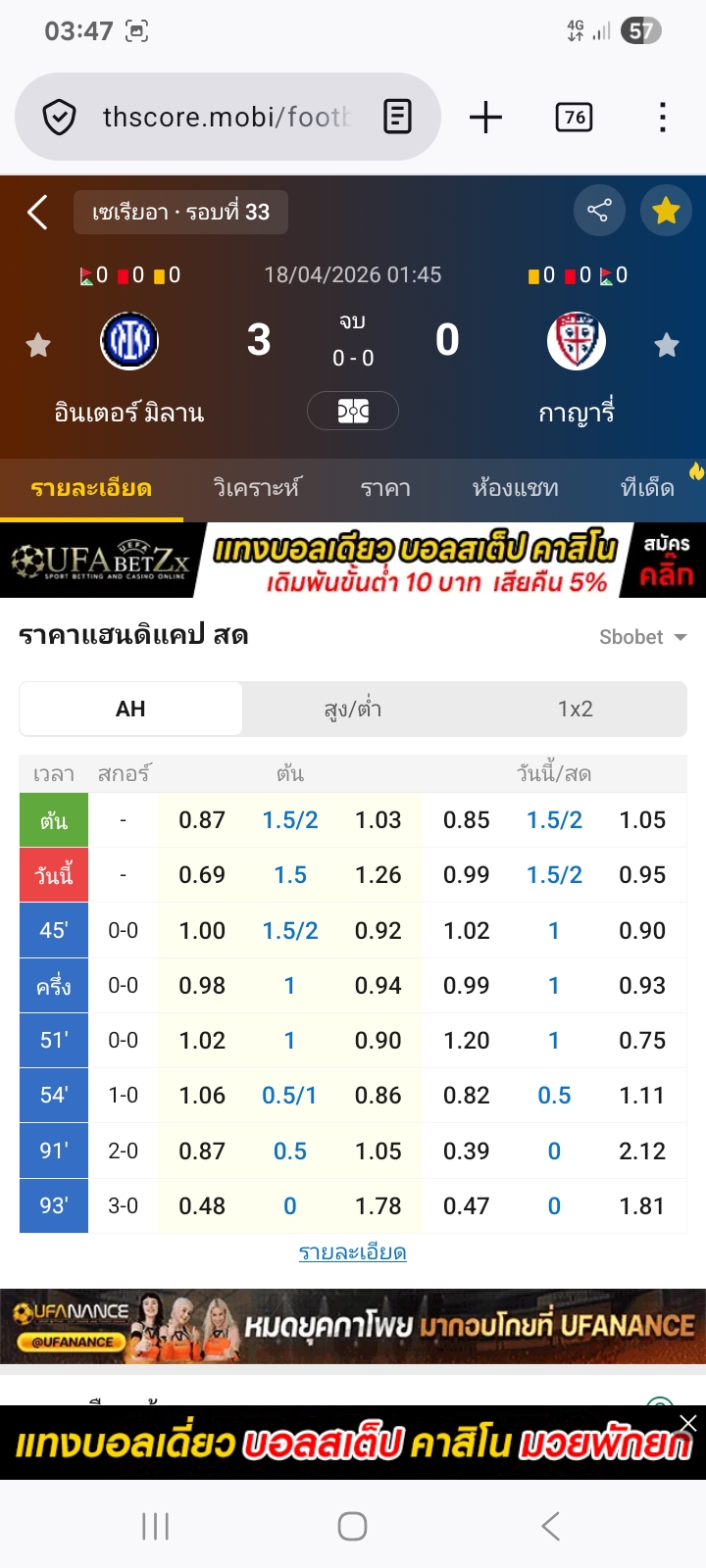Share this match
This screenshot has height=1568, width=706.
[598, 211]
